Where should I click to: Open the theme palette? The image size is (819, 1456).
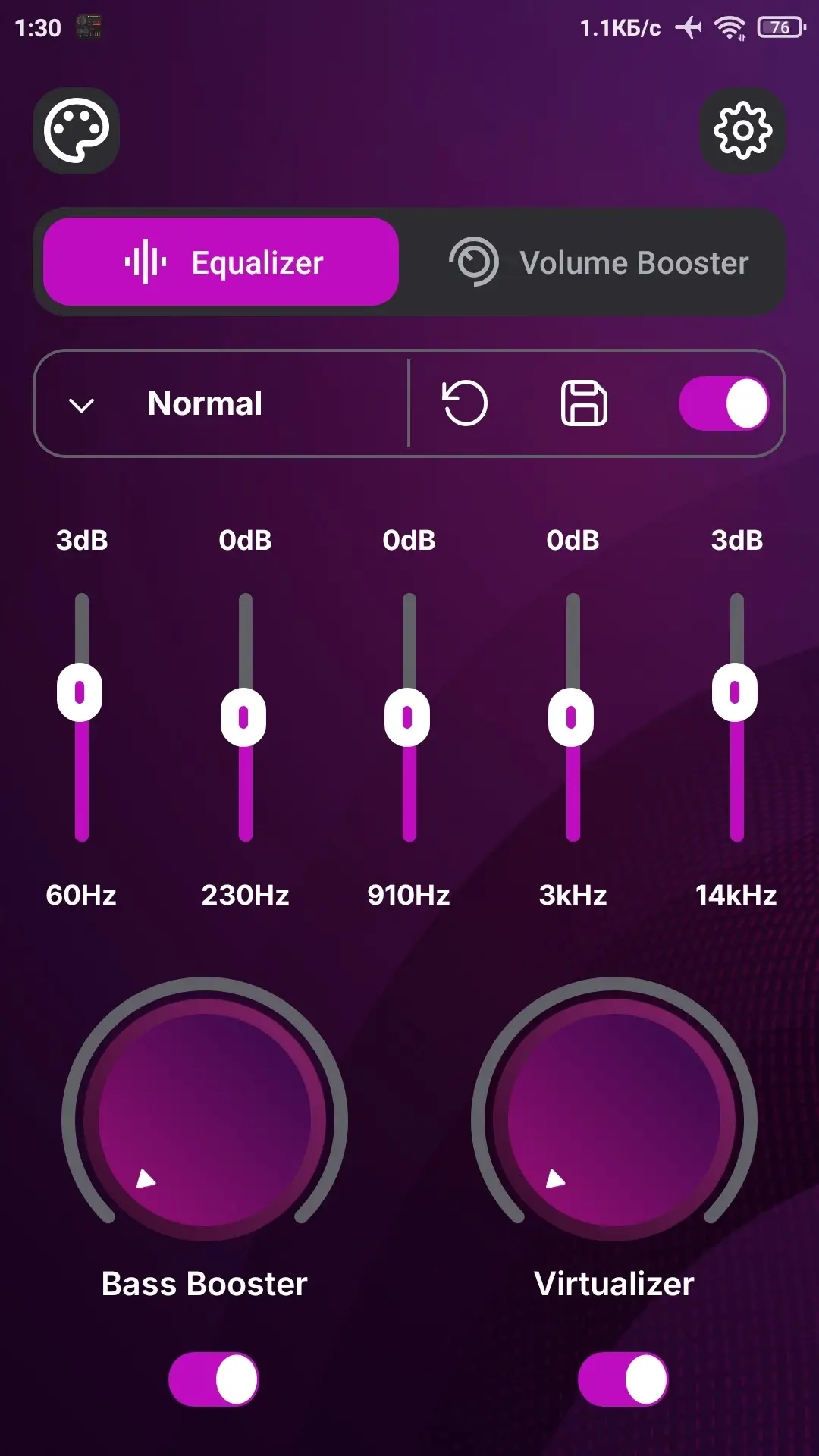(x=76, y=130)
